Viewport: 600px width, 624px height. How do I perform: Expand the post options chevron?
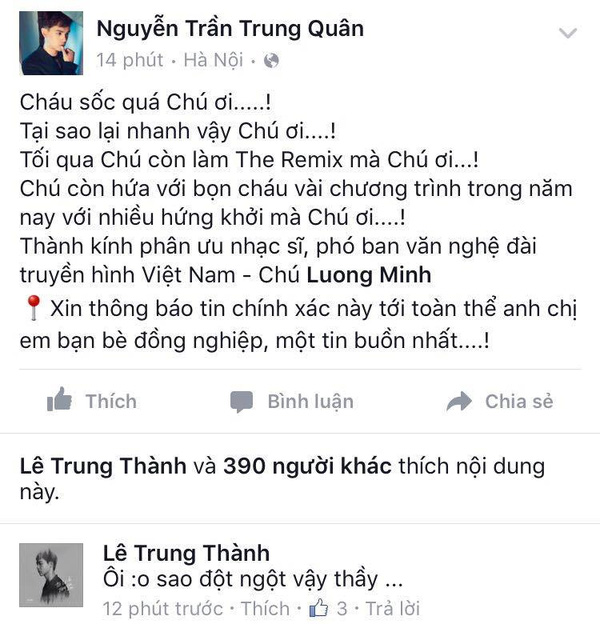pyautogui.click(x=567, y=34)
